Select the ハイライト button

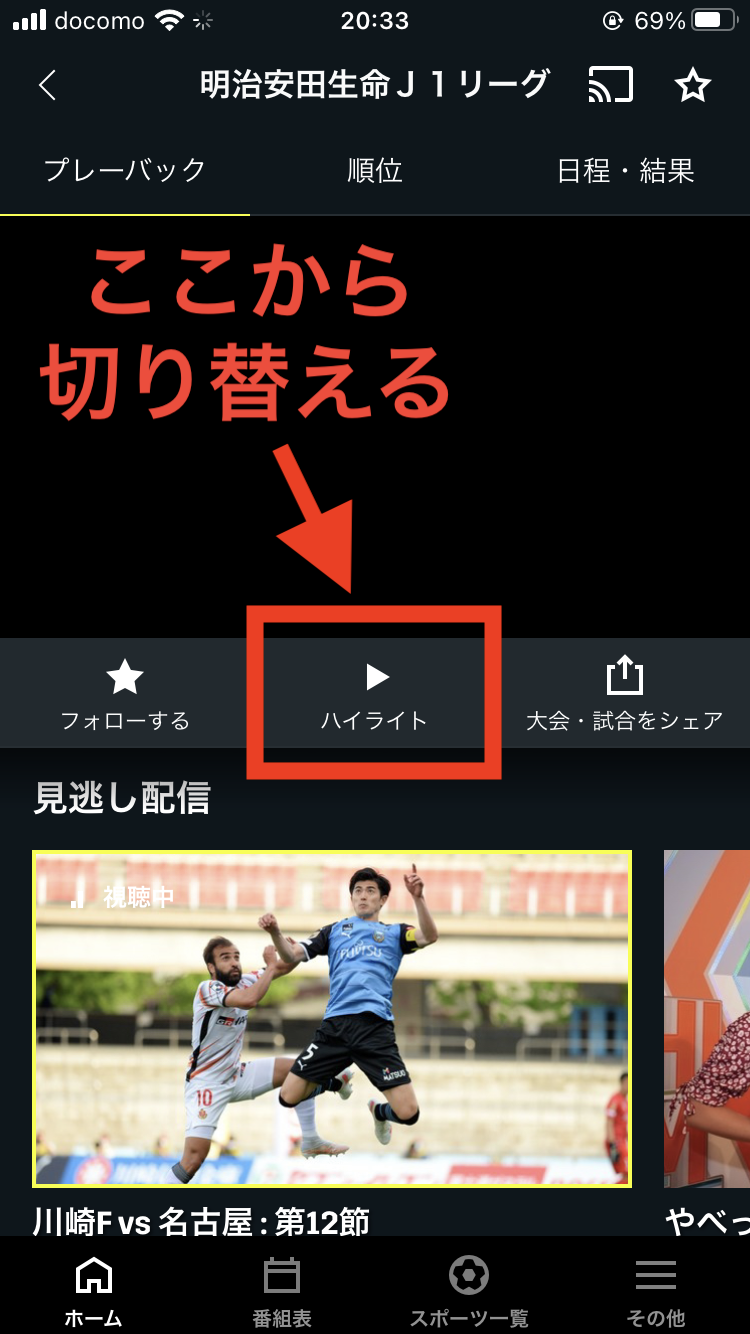[x=375, y=695]
